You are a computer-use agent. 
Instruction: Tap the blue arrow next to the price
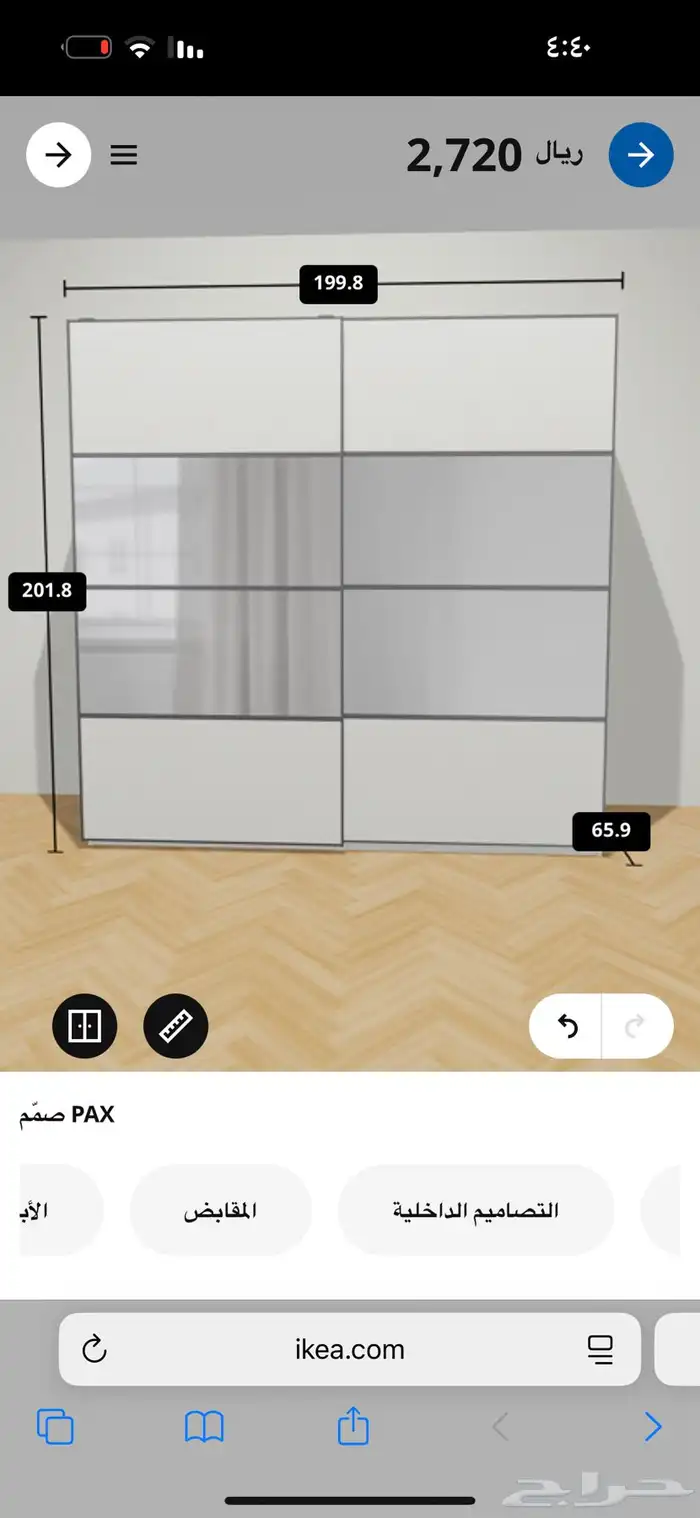coord(640,155)
